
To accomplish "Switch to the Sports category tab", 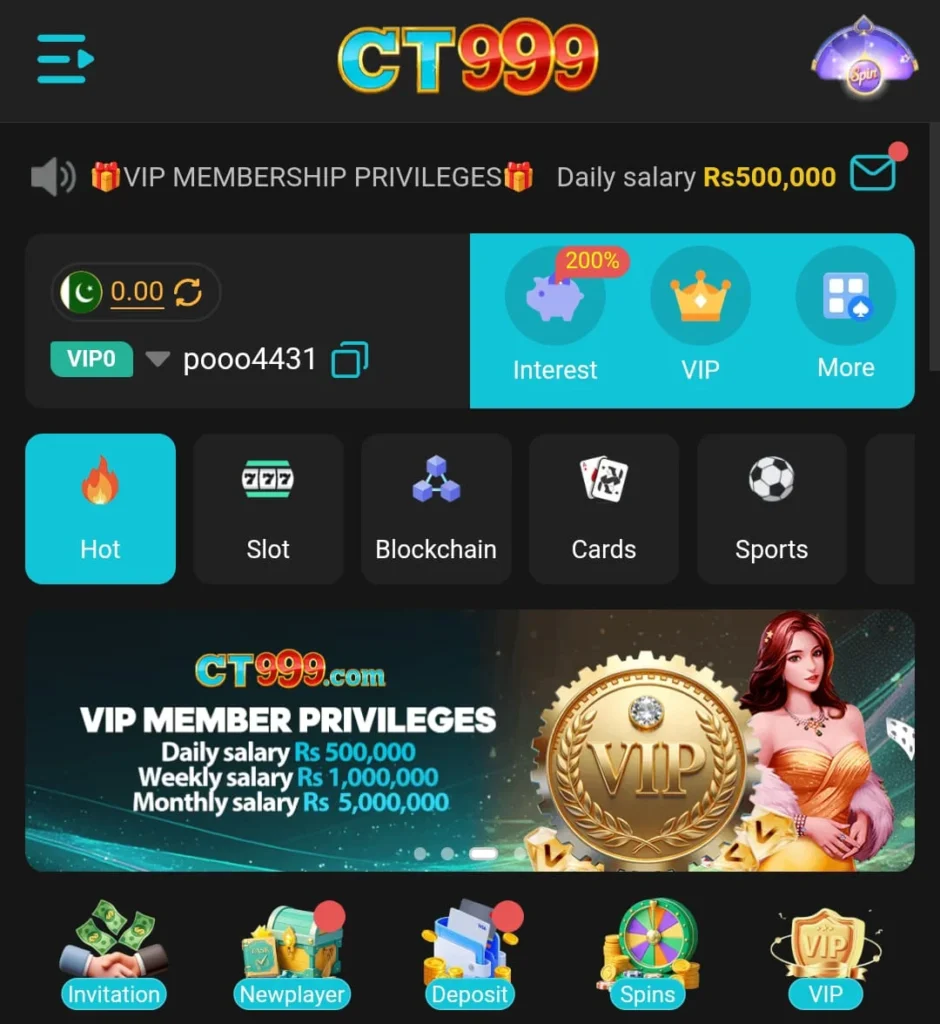I will point(771,508).
